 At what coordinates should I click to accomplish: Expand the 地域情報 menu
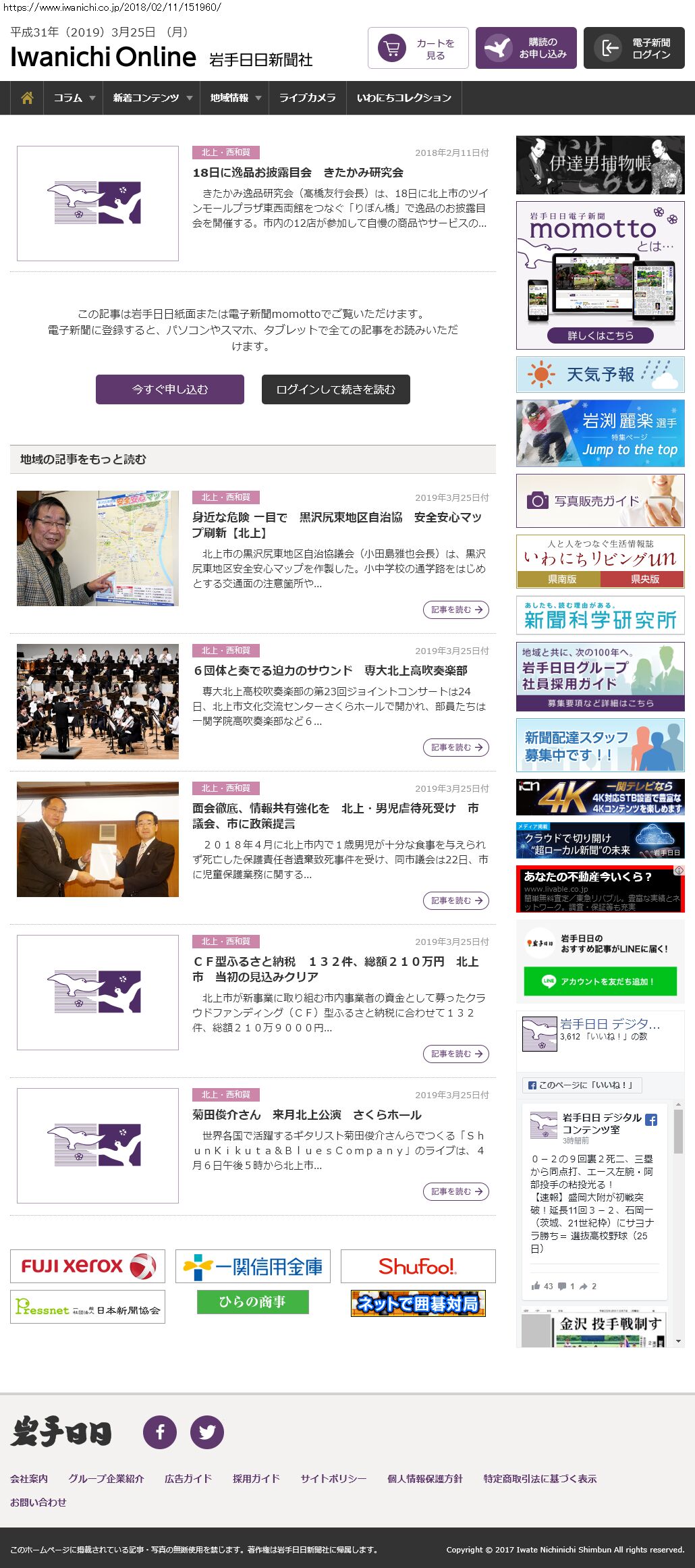235,98
